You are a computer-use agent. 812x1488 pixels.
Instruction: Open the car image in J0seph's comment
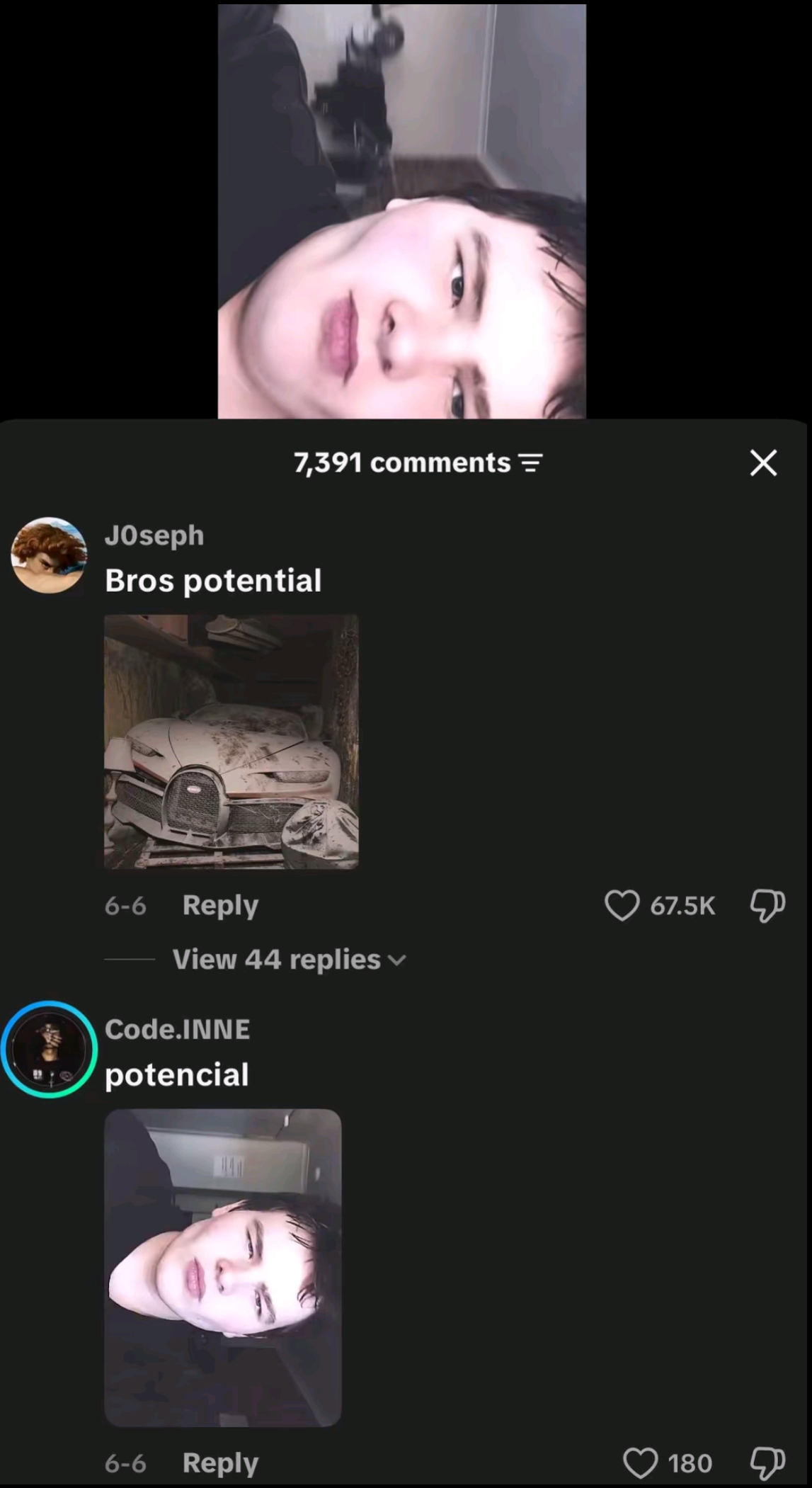pyautogui.click(x=231, y=742)
